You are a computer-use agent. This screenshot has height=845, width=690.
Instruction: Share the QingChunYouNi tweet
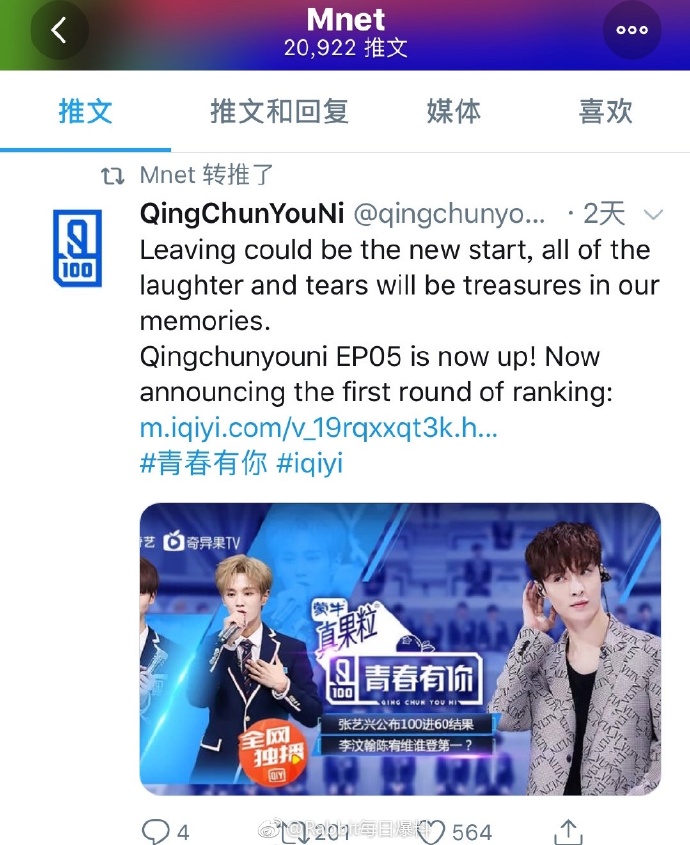click(568, 831)
